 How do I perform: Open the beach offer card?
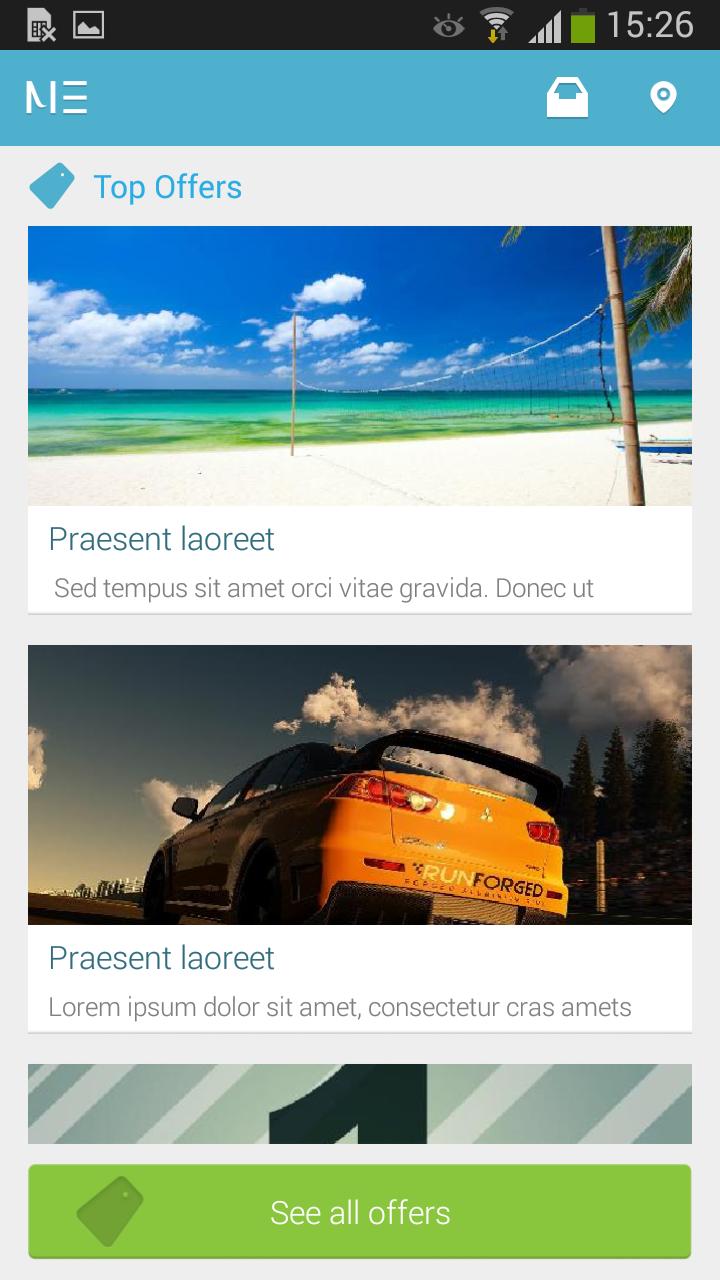(360, 420)
